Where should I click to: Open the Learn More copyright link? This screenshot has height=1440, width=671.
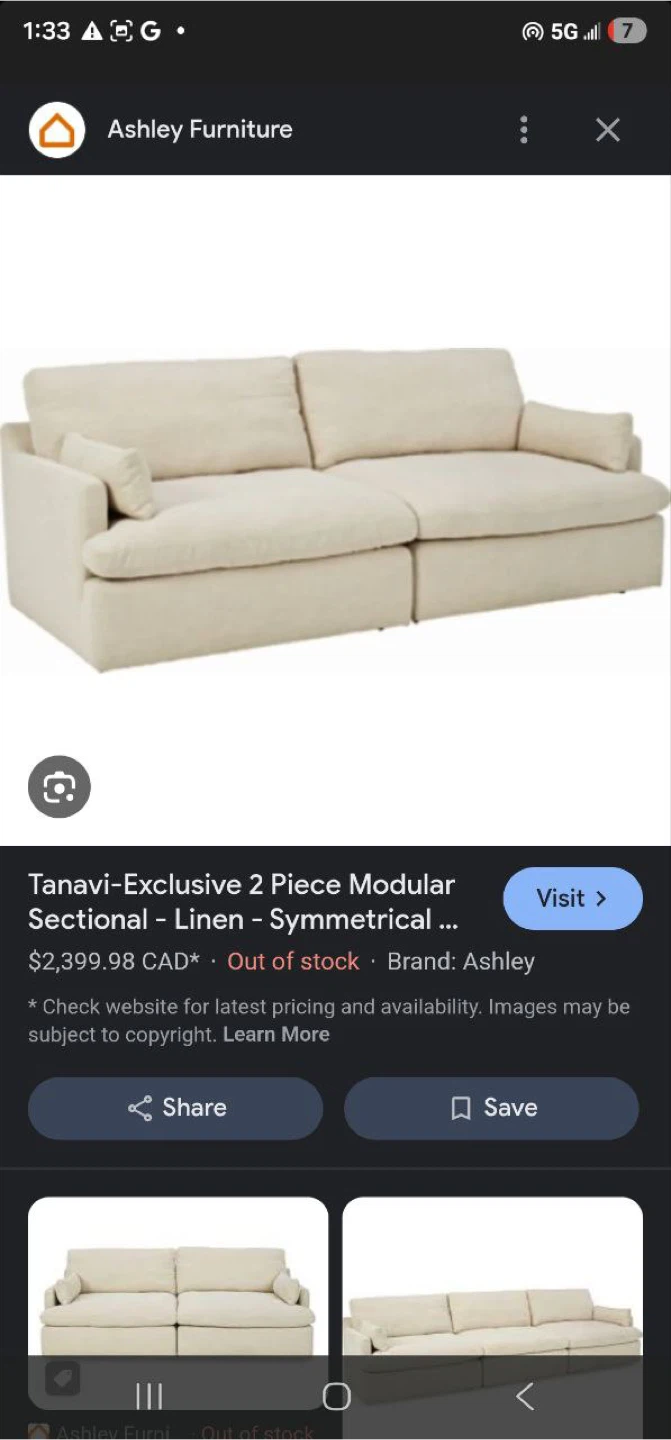[276, 1034]
